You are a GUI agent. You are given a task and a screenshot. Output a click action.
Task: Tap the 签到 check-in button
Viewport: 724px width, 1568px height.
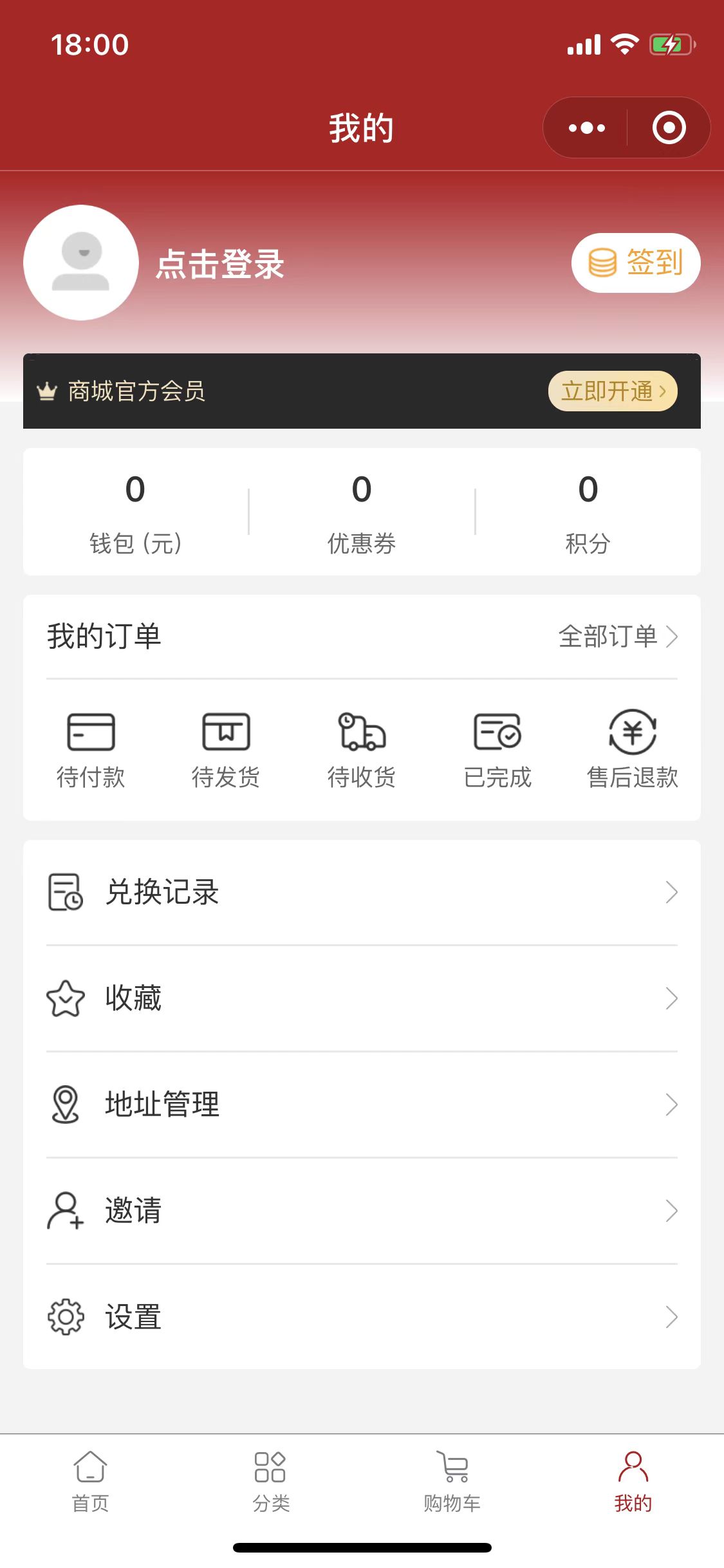tap(636, 263)
